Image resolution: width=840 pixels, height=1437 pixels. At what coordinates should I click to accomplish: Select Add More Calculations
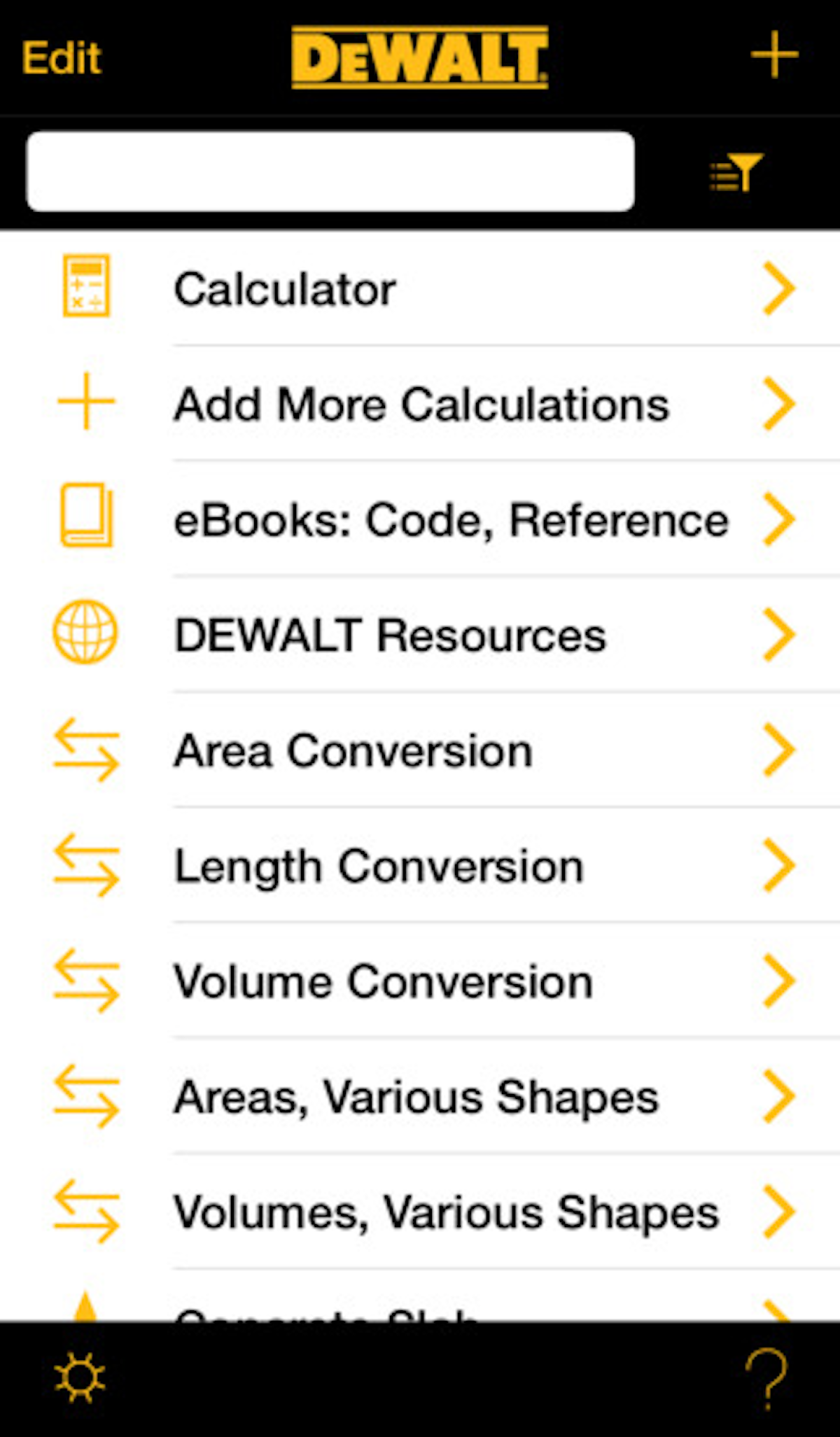point(420,403)
